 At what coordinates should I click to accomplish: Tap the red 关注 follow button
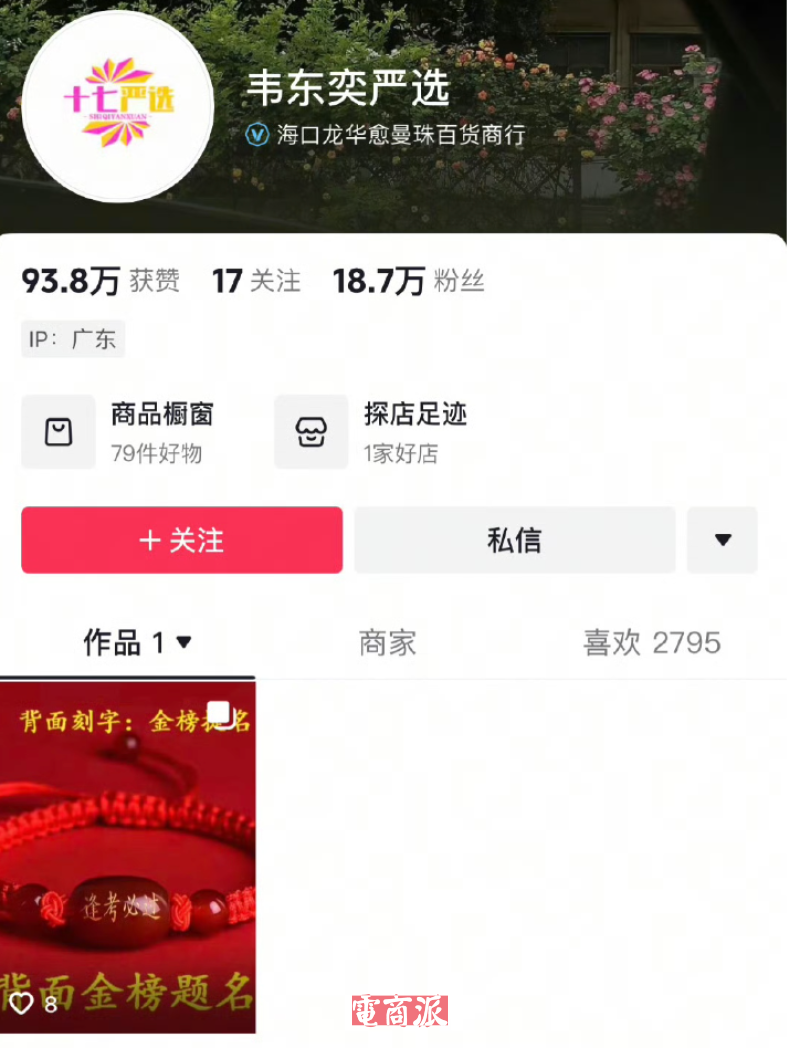coord(182,540)
